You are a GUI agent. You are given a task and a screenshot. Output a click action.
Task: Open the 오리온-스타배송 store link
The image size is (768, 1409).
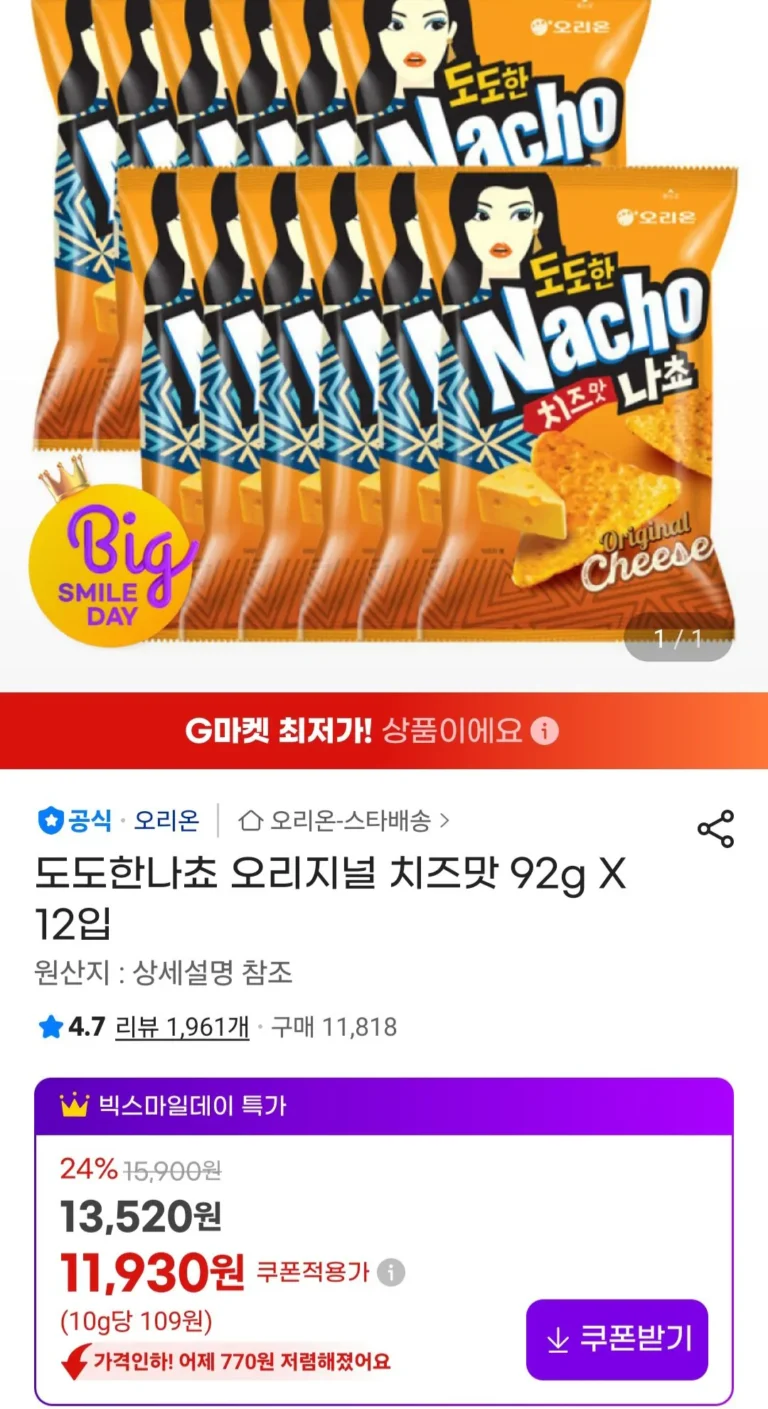pos(345,821)
